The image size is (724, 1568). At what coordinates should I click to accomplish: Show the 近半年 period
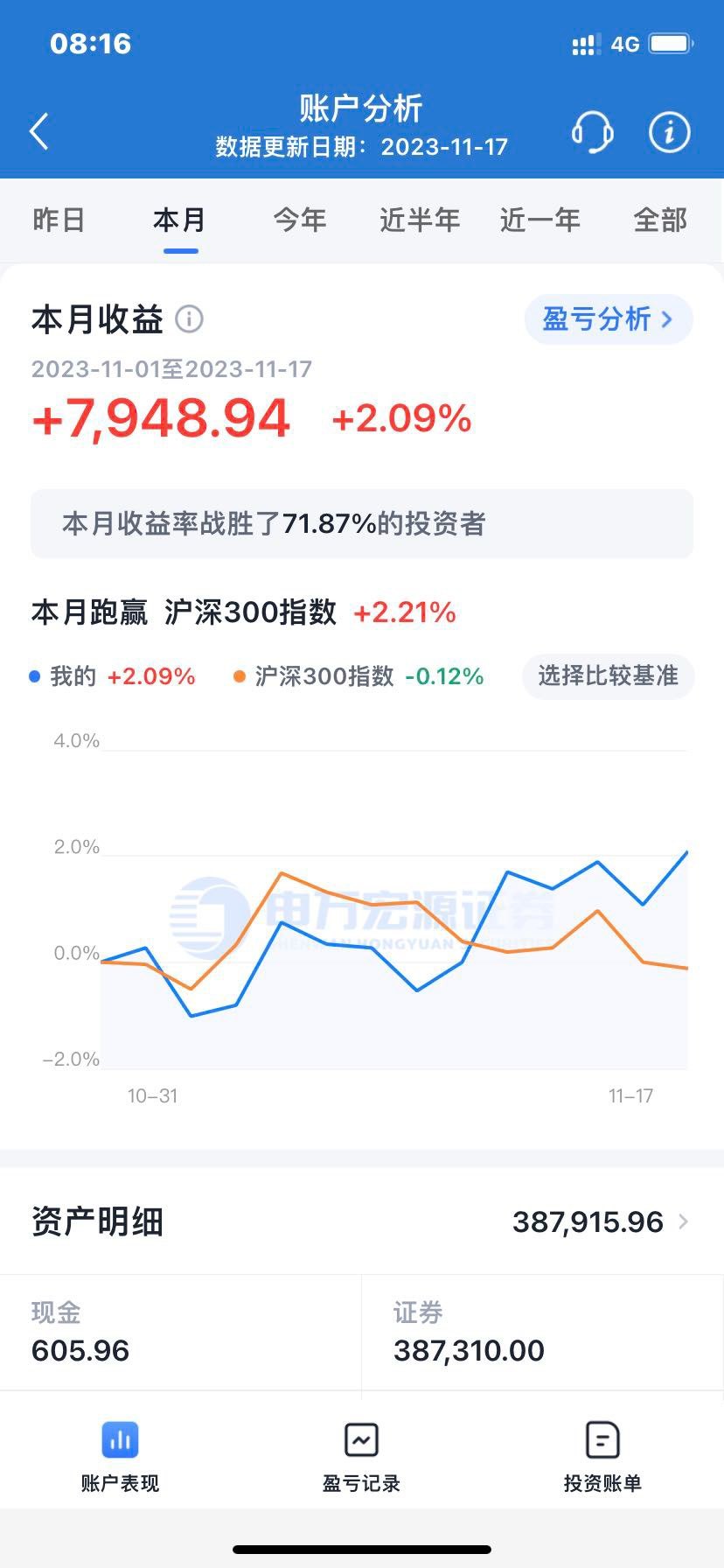coord(420,220)
